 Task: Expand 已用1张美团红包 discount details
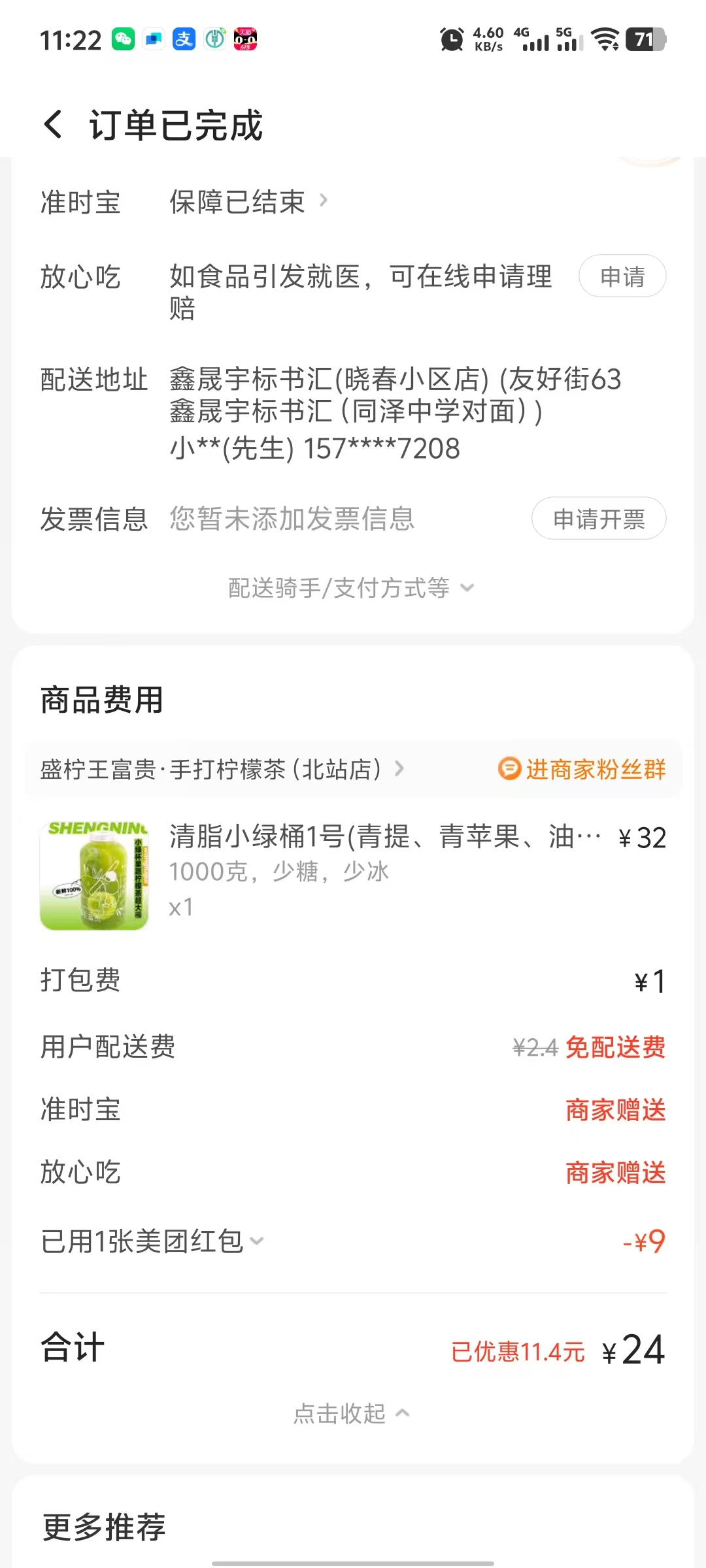pos(152,1241)
